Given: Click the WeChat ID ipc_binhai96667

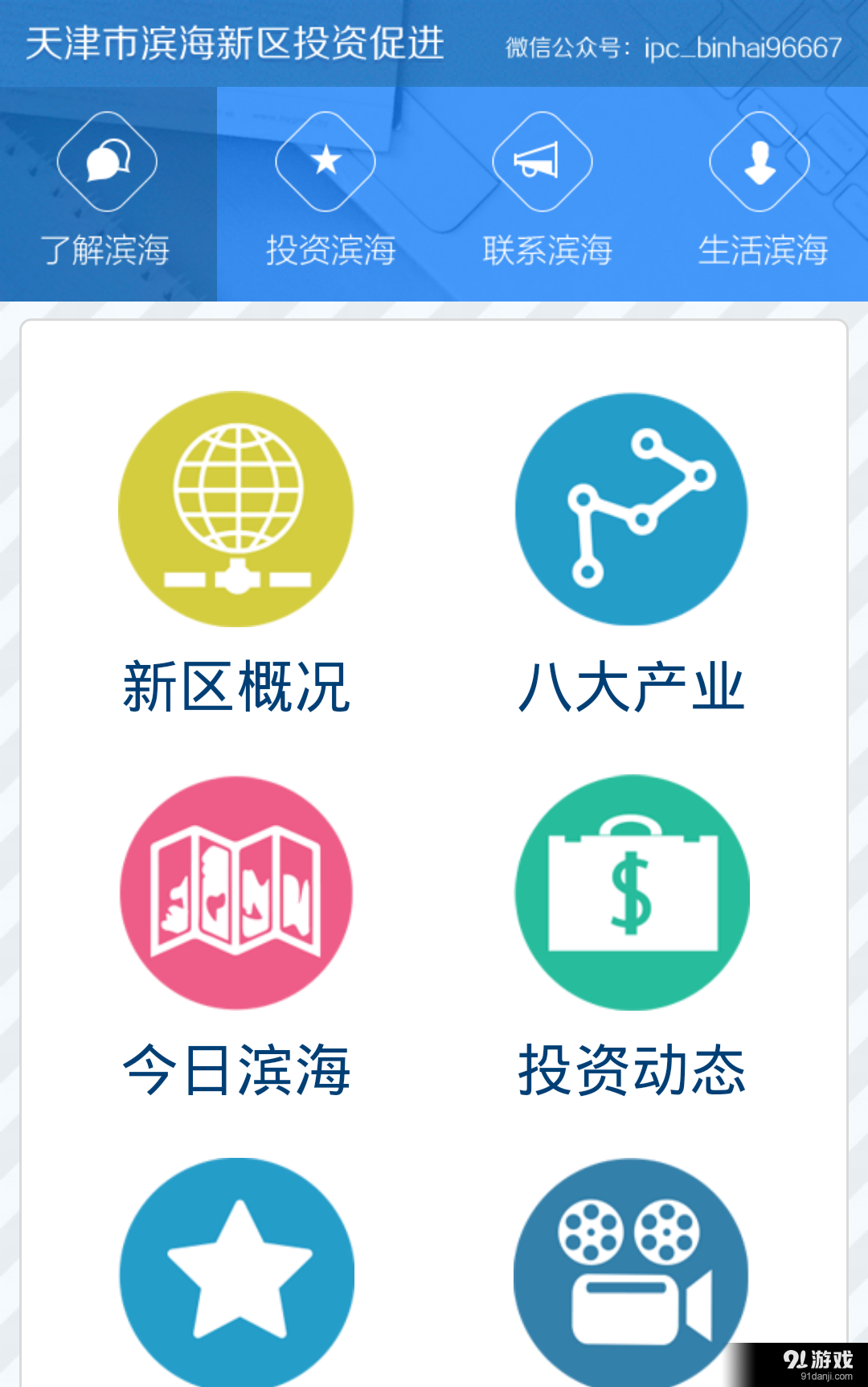Looking at the screenshot, I should (x=739, y=48).
